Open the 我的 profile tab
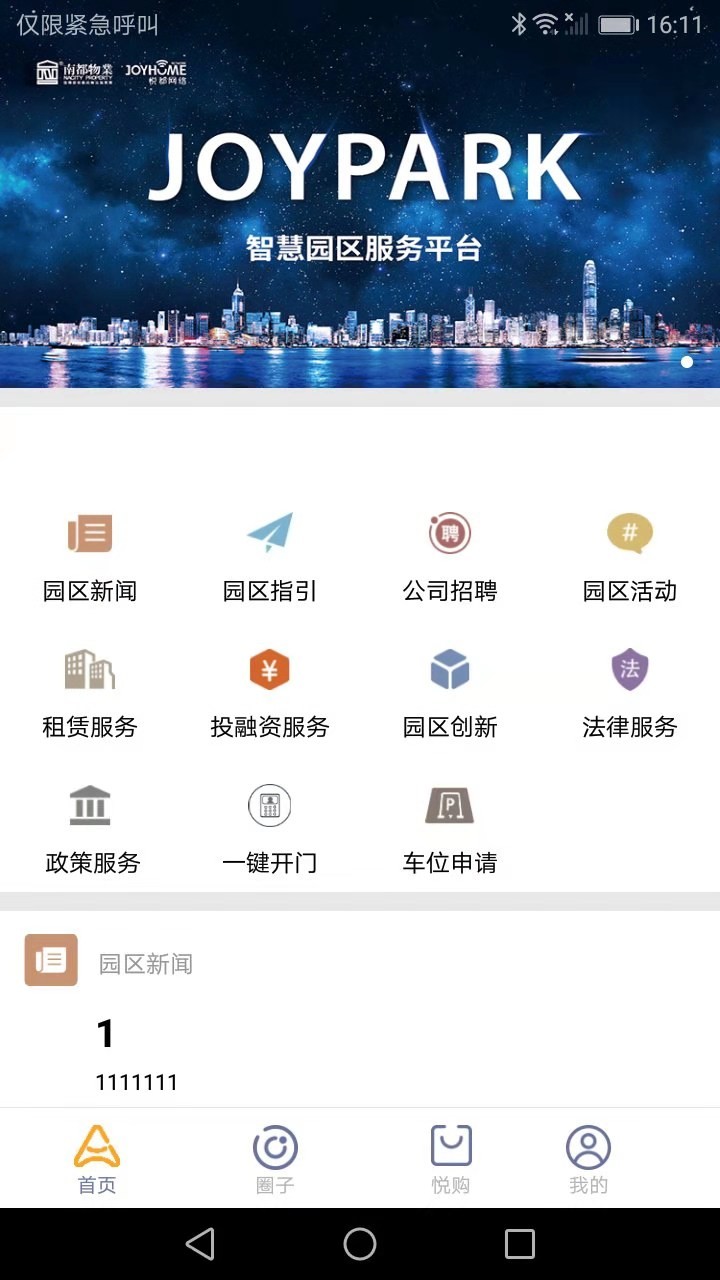 pyautogui.click(x=587, y=1157)
